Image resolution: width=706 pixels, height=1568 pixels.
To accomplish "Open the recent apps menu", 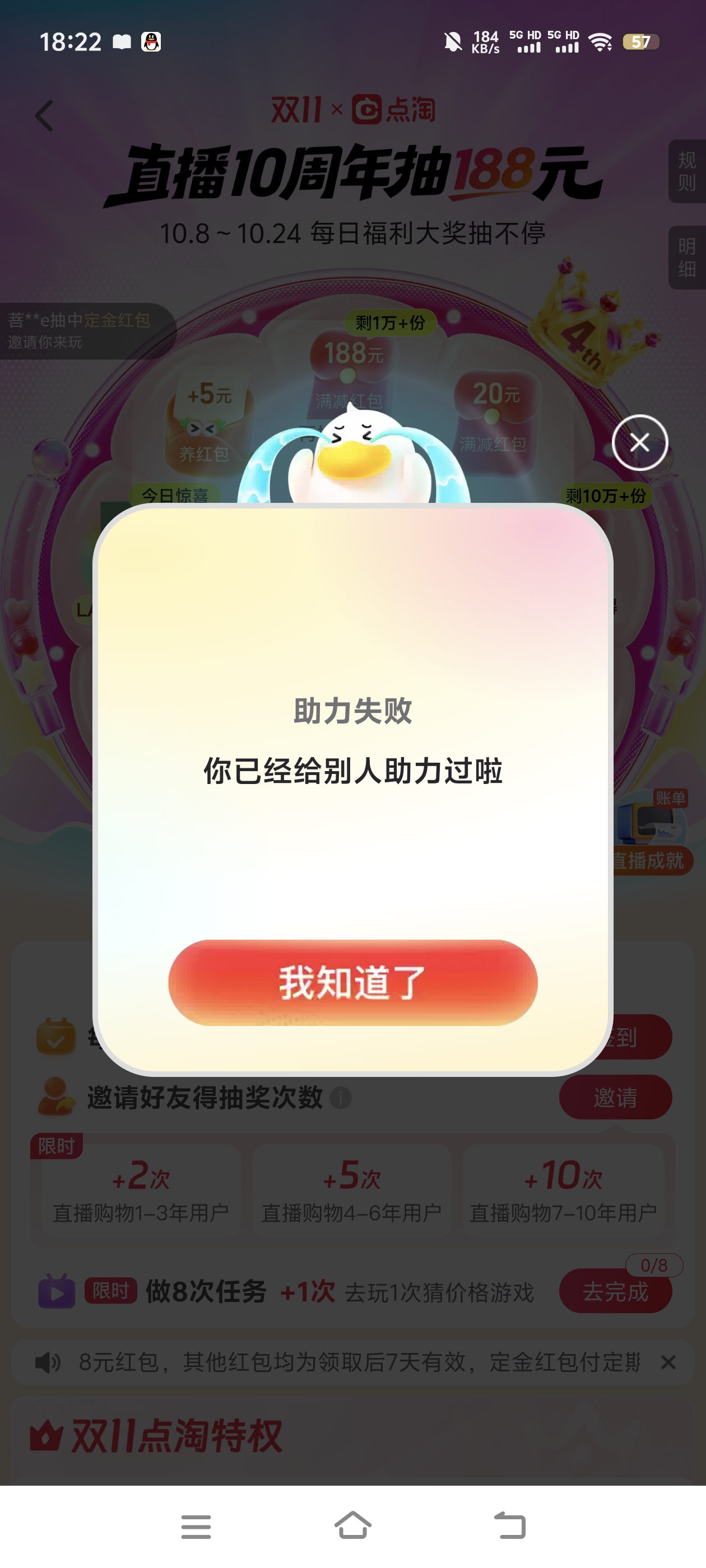I will point(196,1526).
